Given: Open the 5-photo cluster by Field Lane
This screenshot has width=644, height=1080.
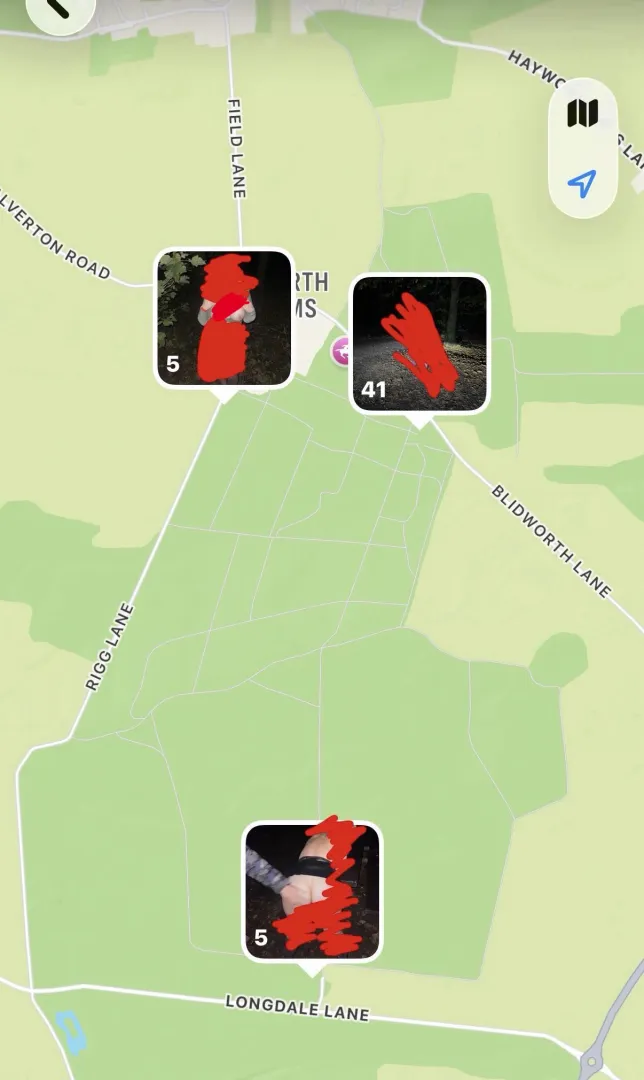Looking at the screenshot, I should point(224,318).
